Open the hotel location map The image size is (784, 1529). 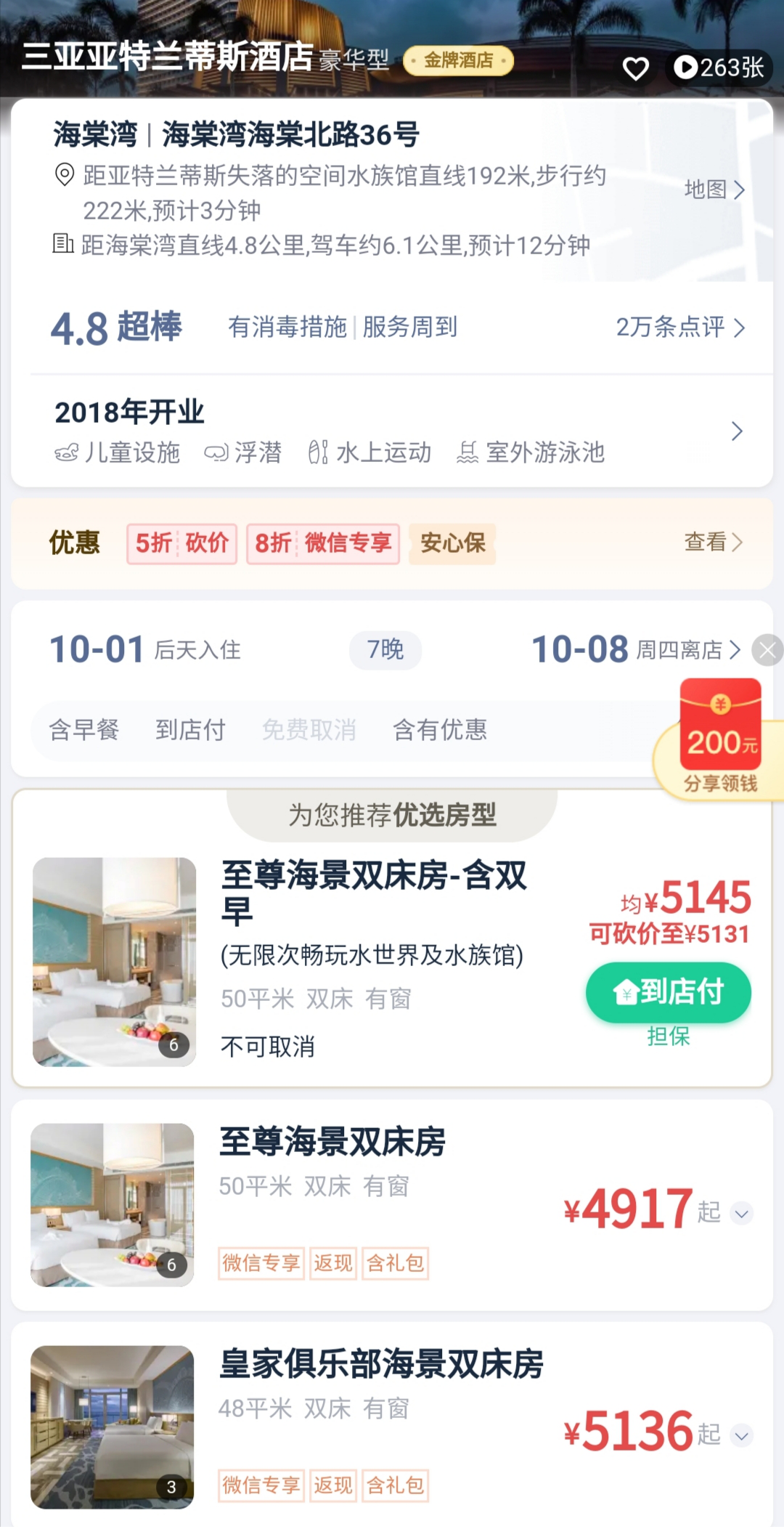[714, 190]
